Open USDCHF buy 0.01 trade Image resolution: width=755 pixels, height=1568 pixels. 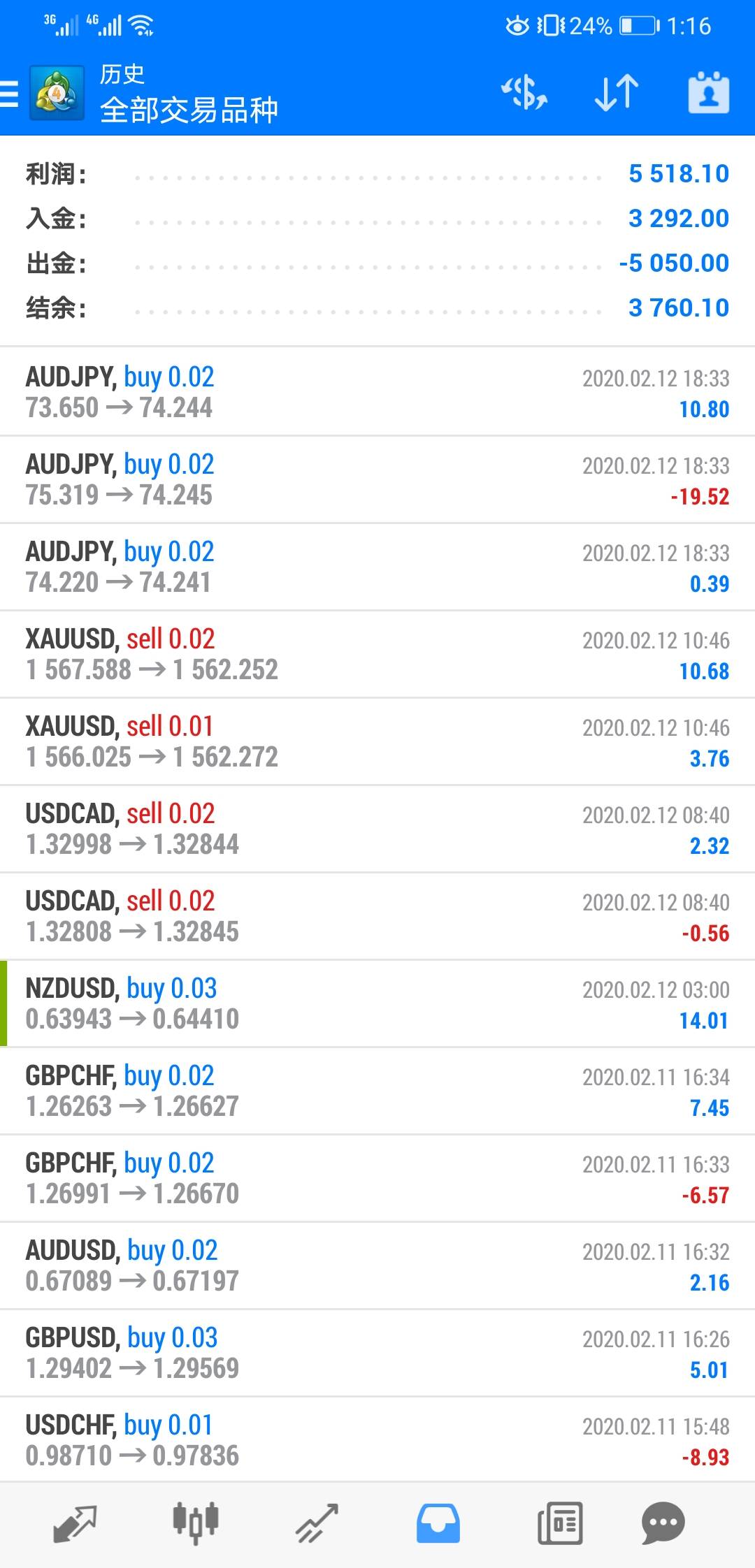(377, 1440)
